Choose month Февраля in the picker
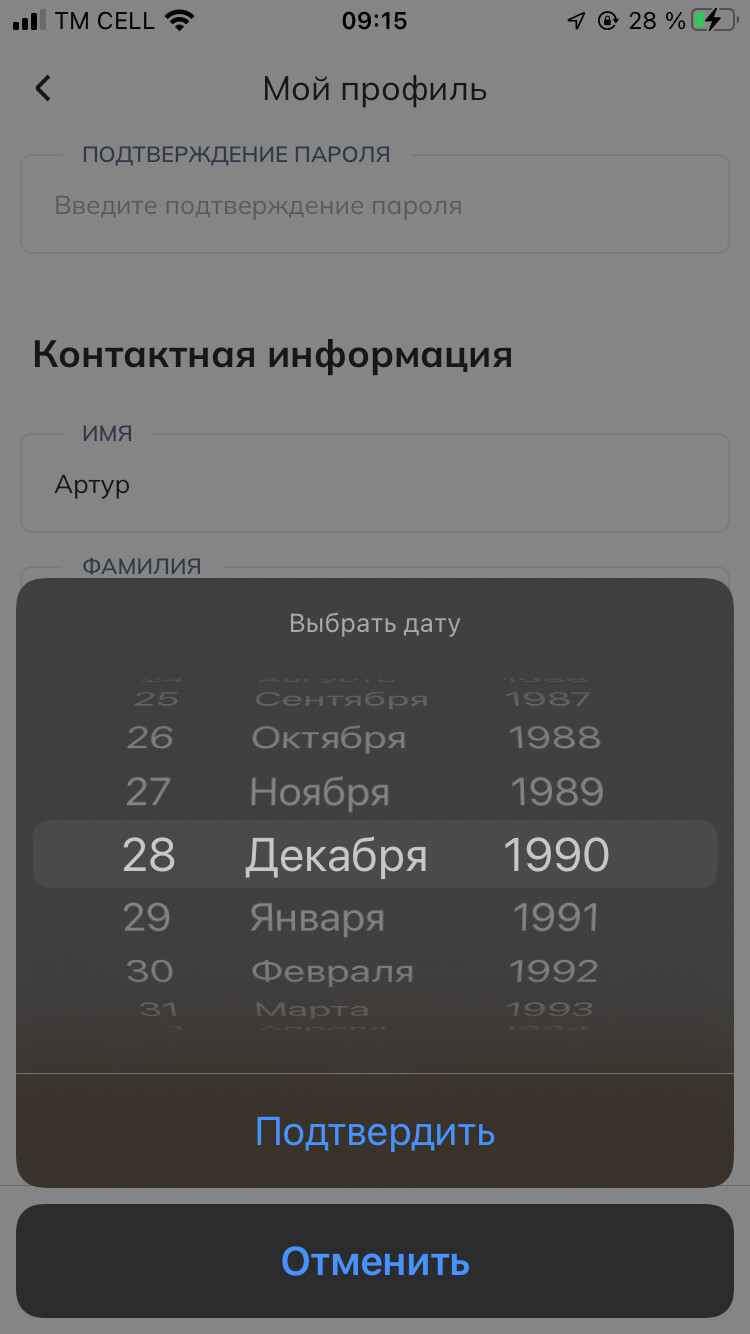 332,971
